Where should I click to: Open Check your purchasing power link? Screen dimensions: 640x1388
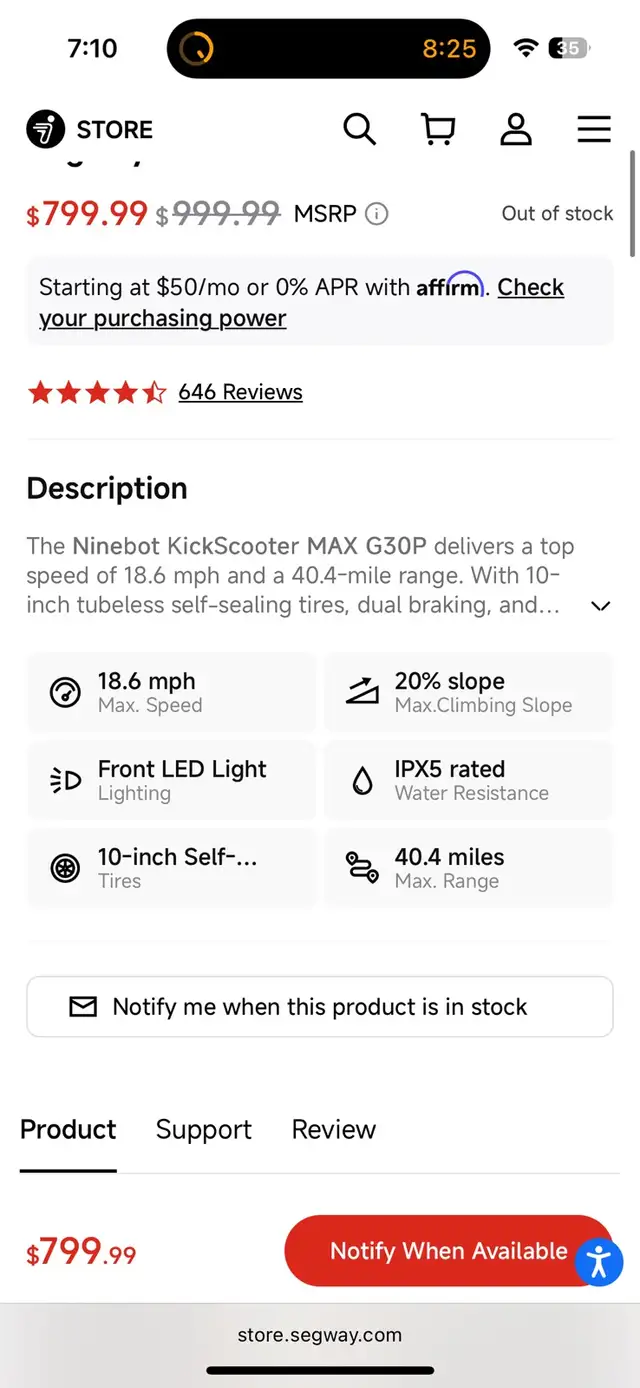click(301, 302)
